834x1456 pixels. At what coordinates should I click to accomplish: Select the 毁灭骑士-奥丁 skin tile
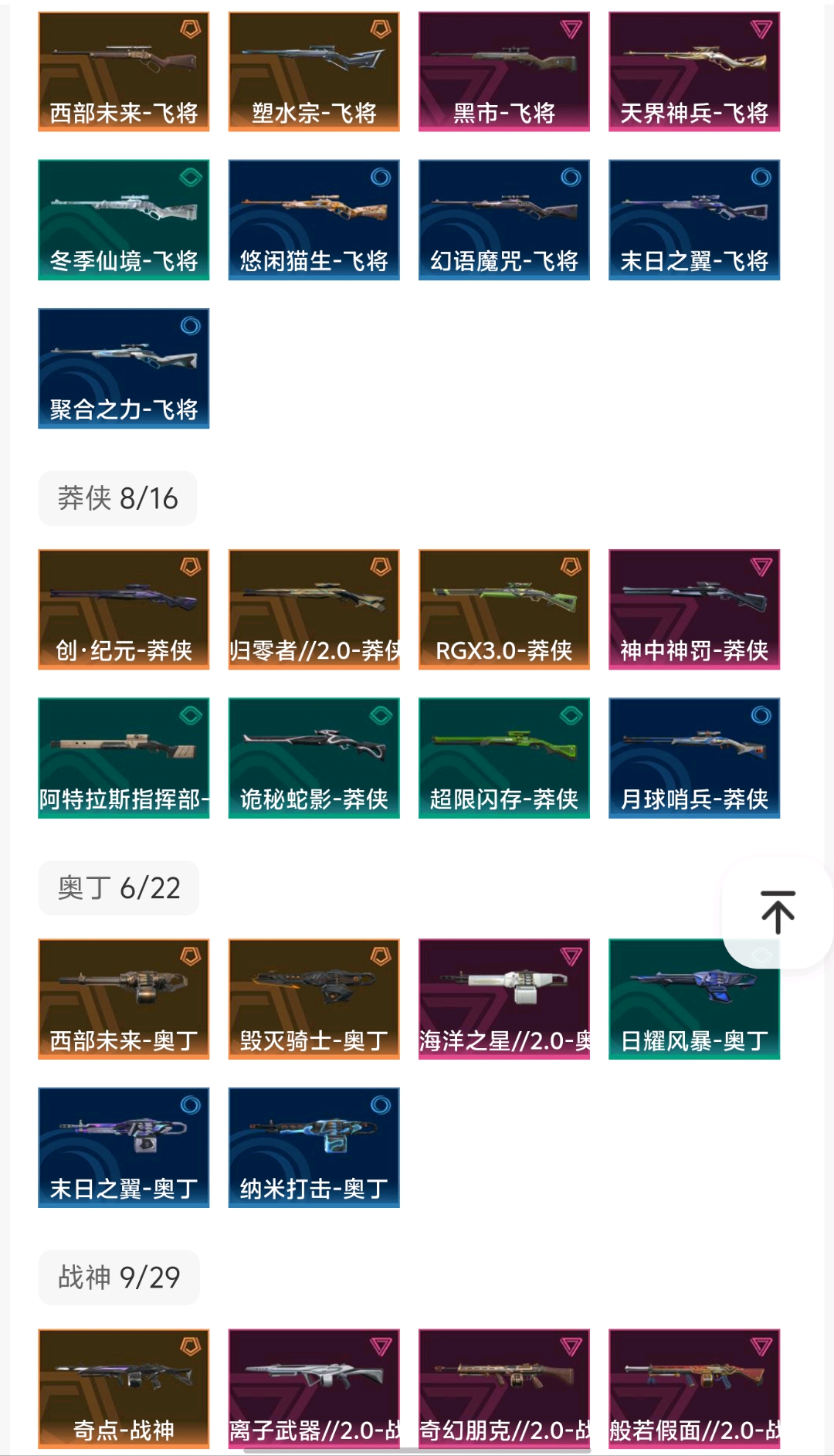(314, 999)
